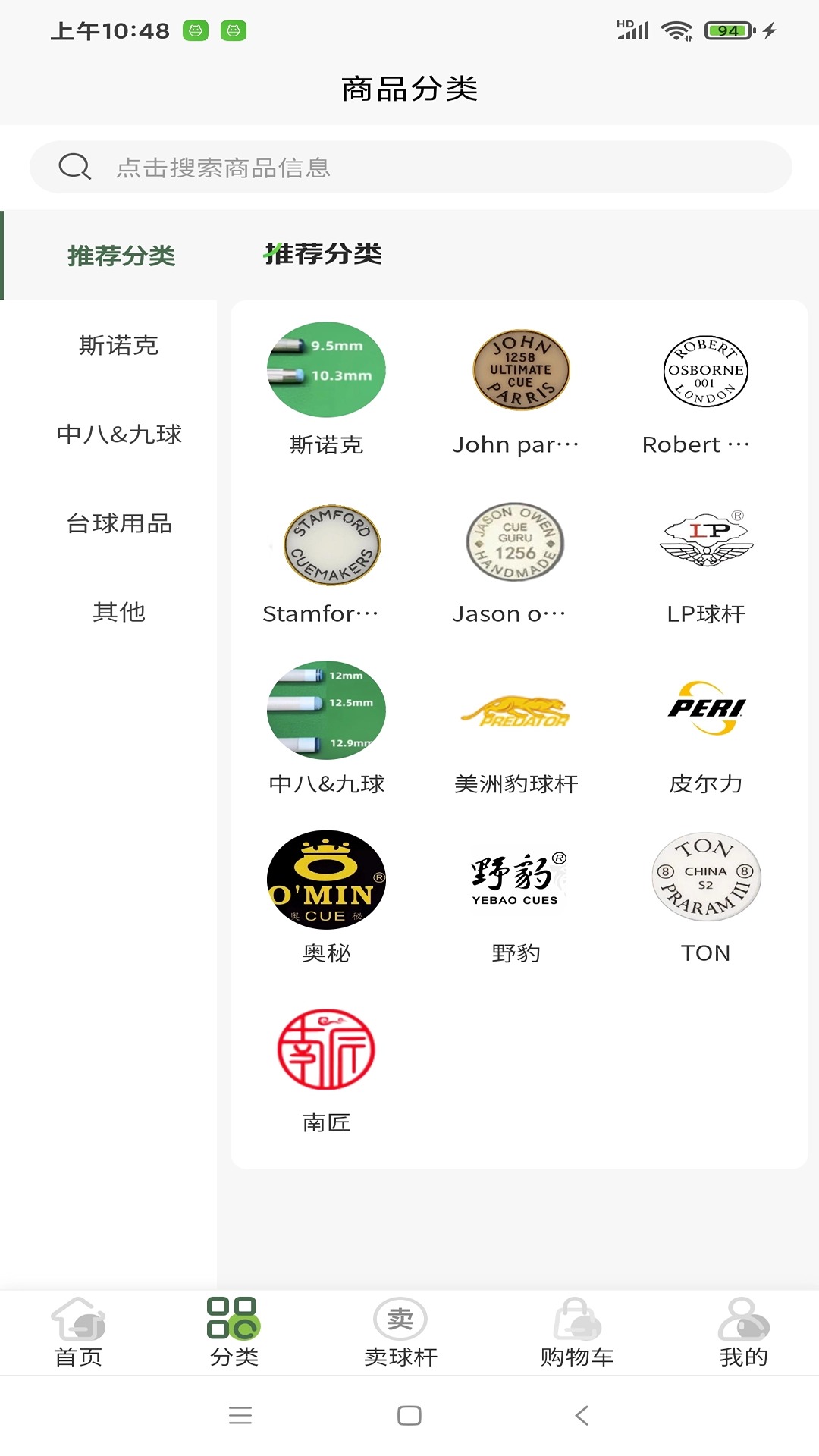The height and width of the screenshot is (1456, 819).
Task: Open the 购物车 shopping cart tab
Action: click(x=577, y=1332)
